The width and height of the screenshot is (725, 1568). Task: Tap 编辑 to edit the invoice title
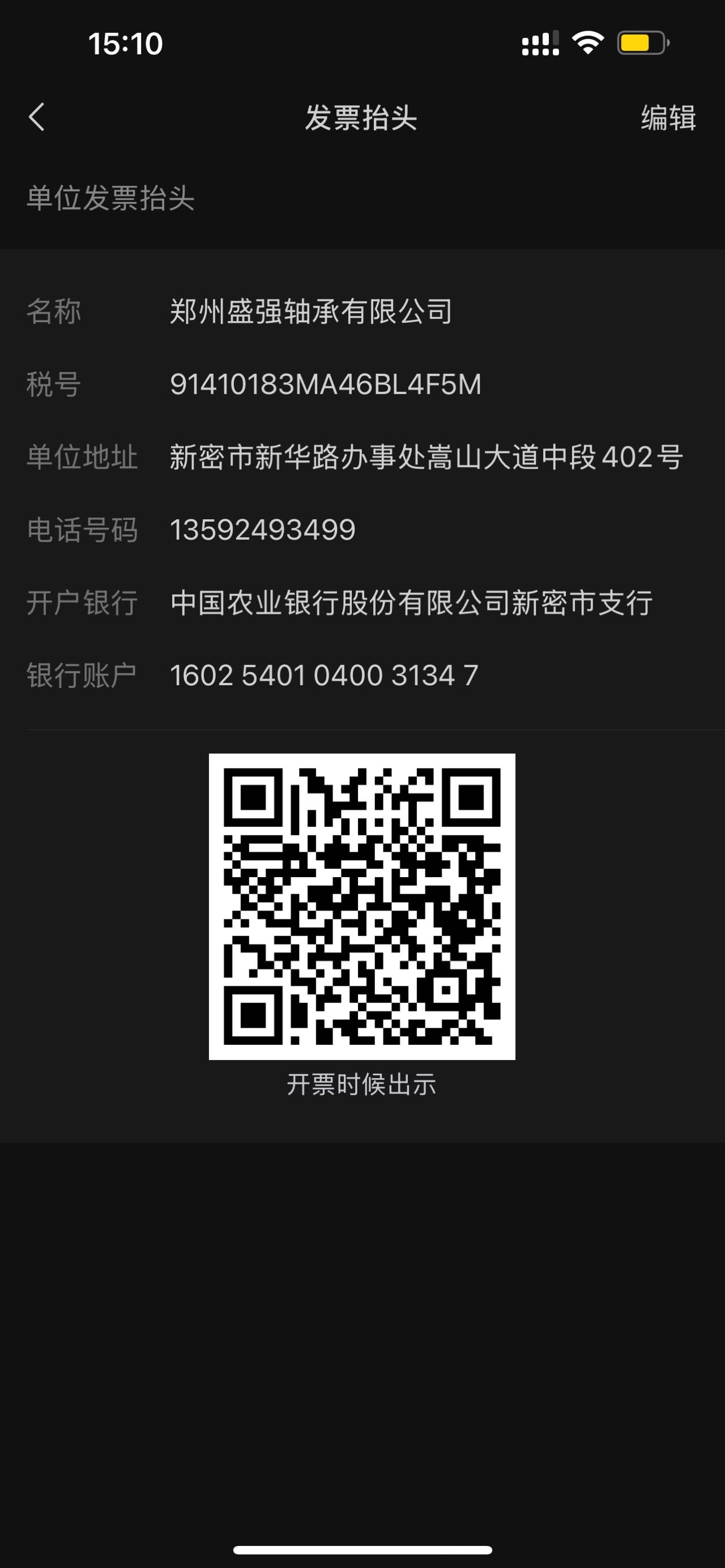click(x=668, y=117)
